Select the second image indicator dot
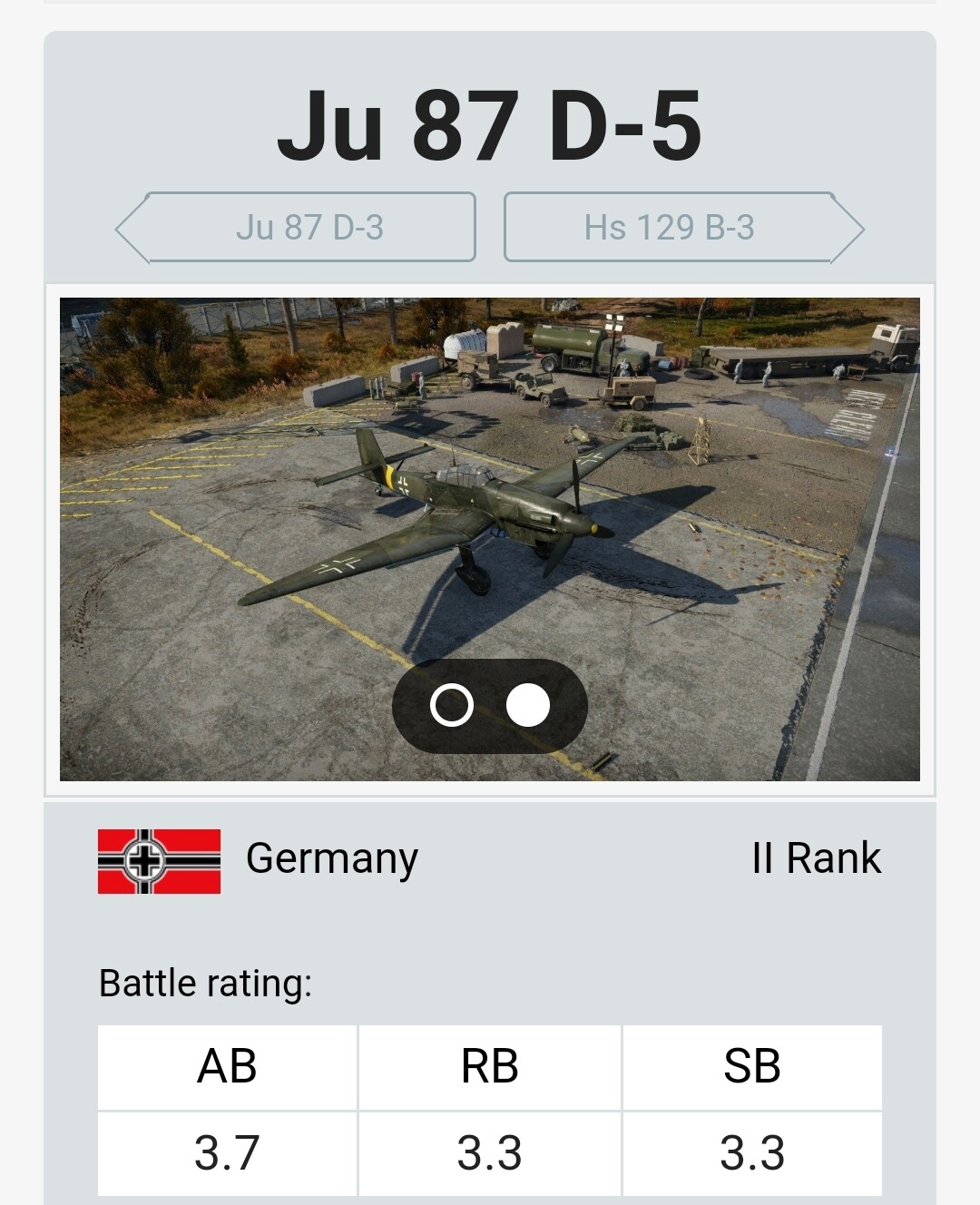This screenshot has width=980, height=1205. click(x=527, y=705)
